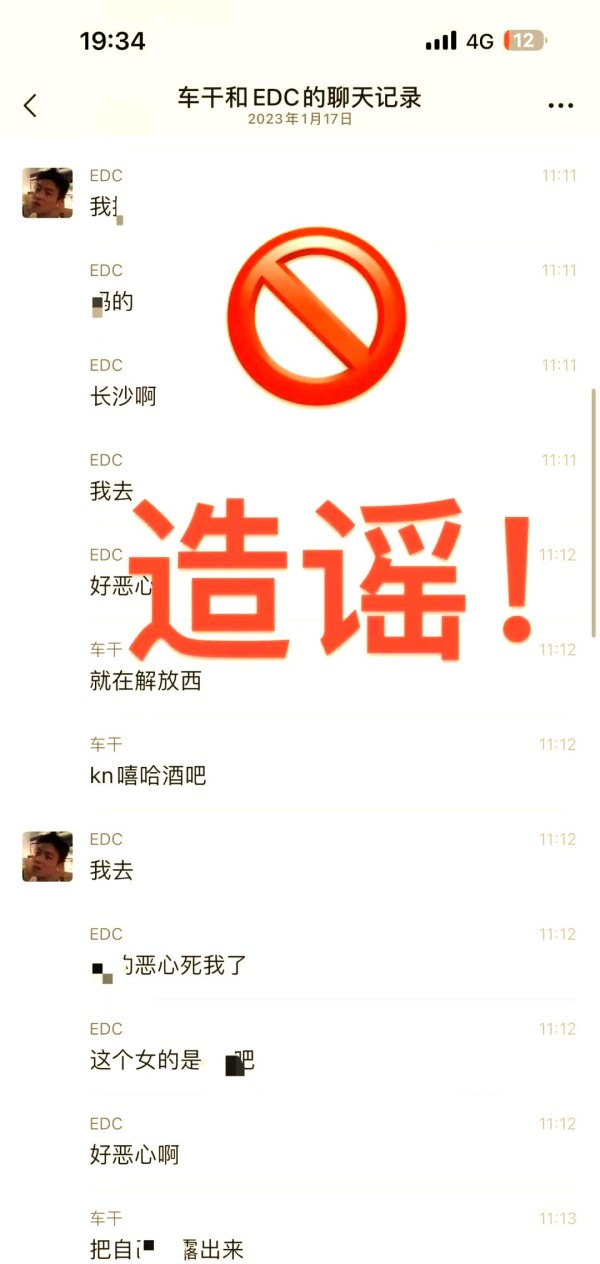This screenshot has height=1264, width=600.
Task: Go back from the chat record
Action: point(30,105)
